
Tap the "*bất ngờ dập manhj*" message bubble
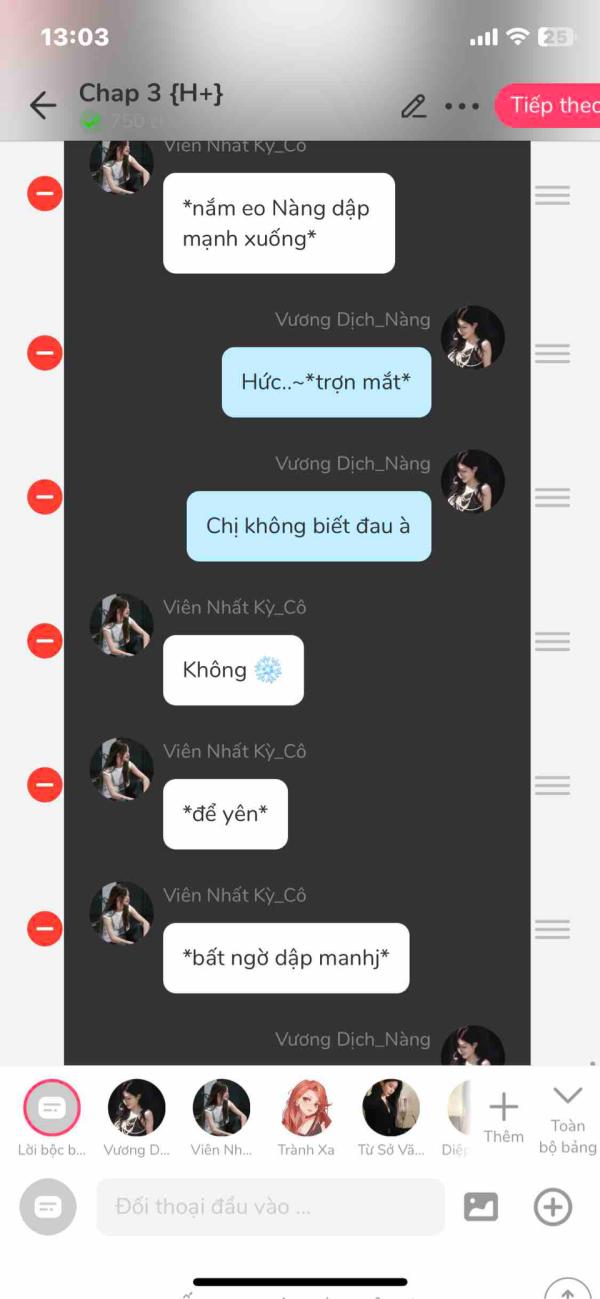tap(286, 958)
